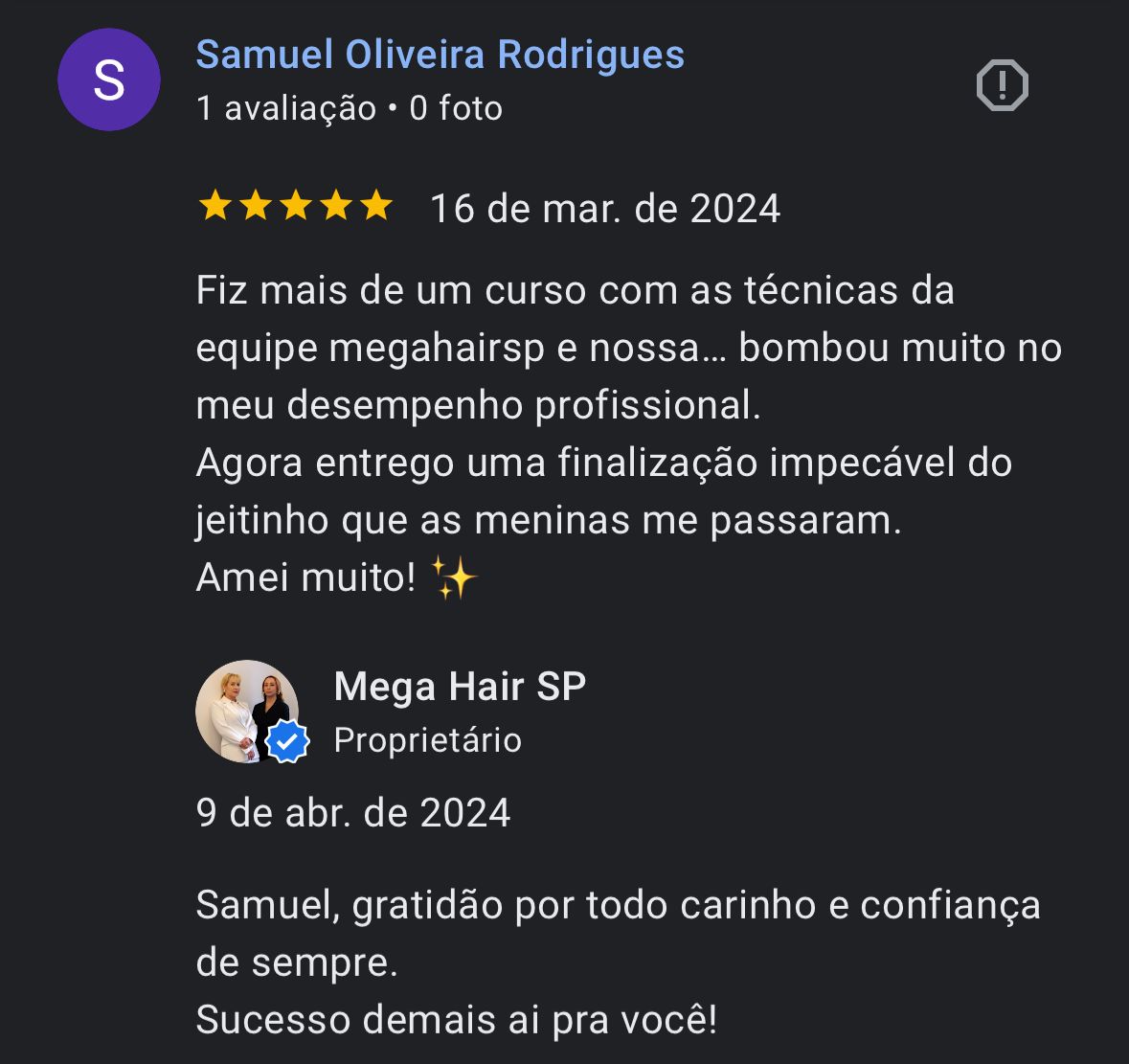Report Samuel's review with the flag icon
This screenshot has height=1064, width=1129.
(x=1002, y=86)
